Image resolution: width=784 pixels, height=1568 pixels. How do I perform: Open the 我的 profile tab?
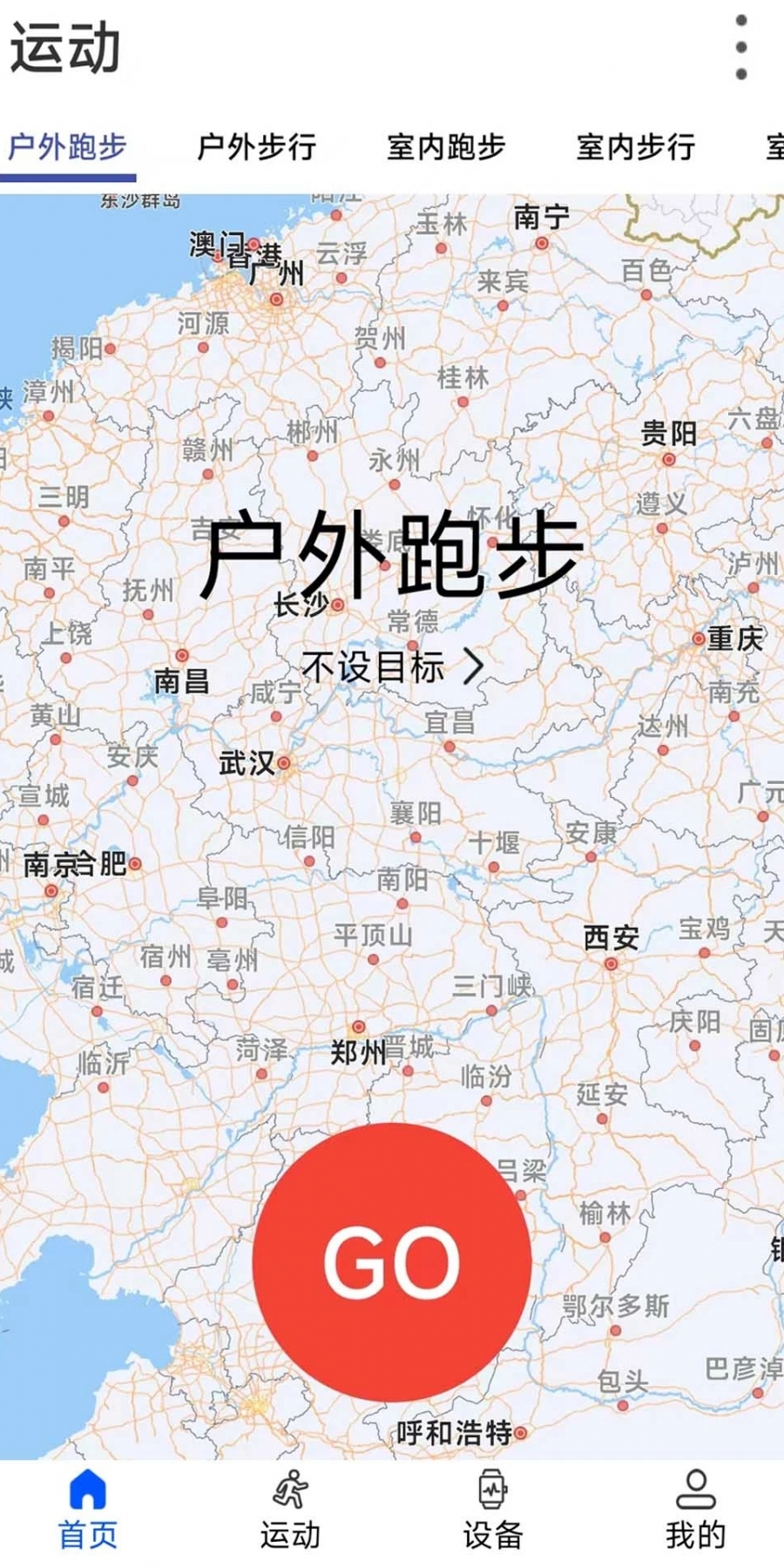(x=695, y=1509)
